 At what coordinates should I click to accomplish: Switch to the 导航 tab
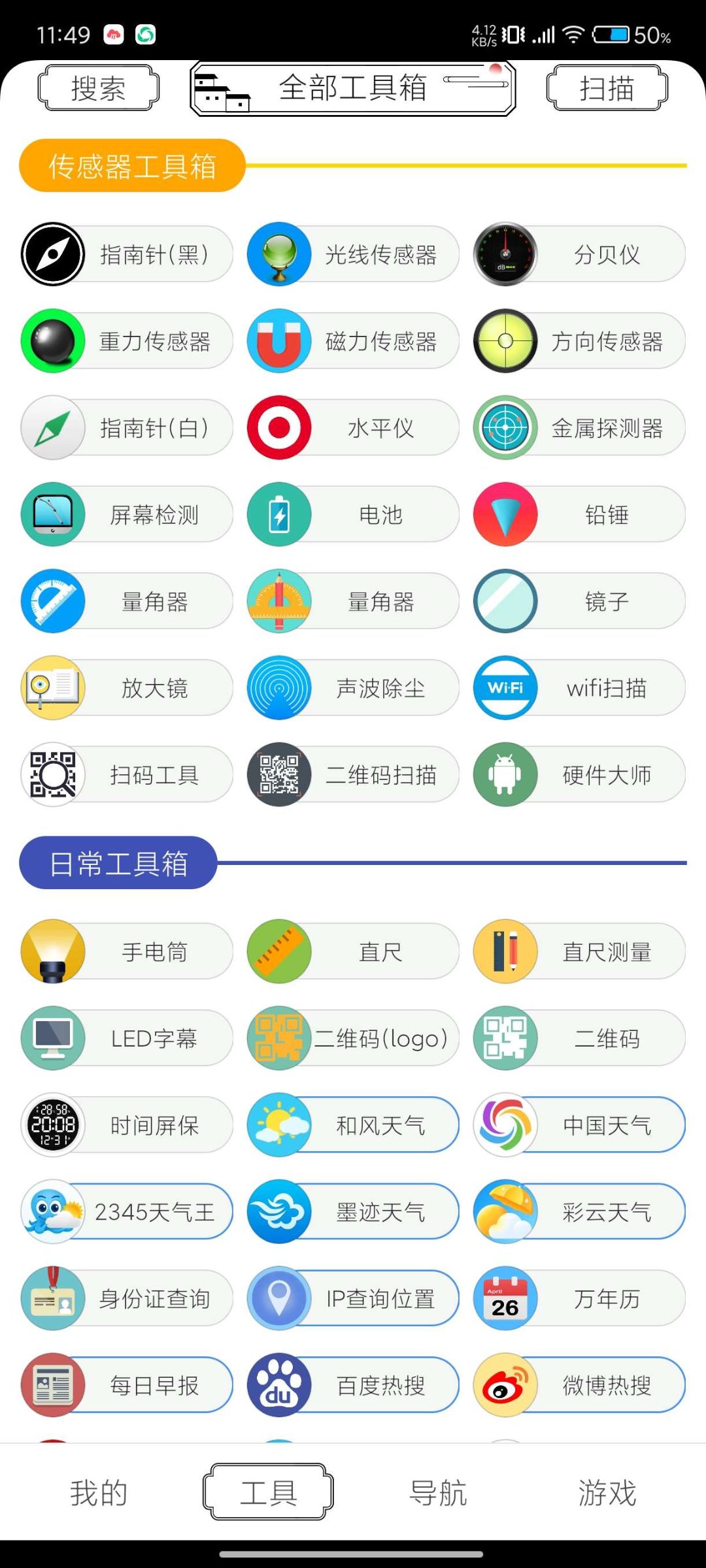pos(438,1493)
